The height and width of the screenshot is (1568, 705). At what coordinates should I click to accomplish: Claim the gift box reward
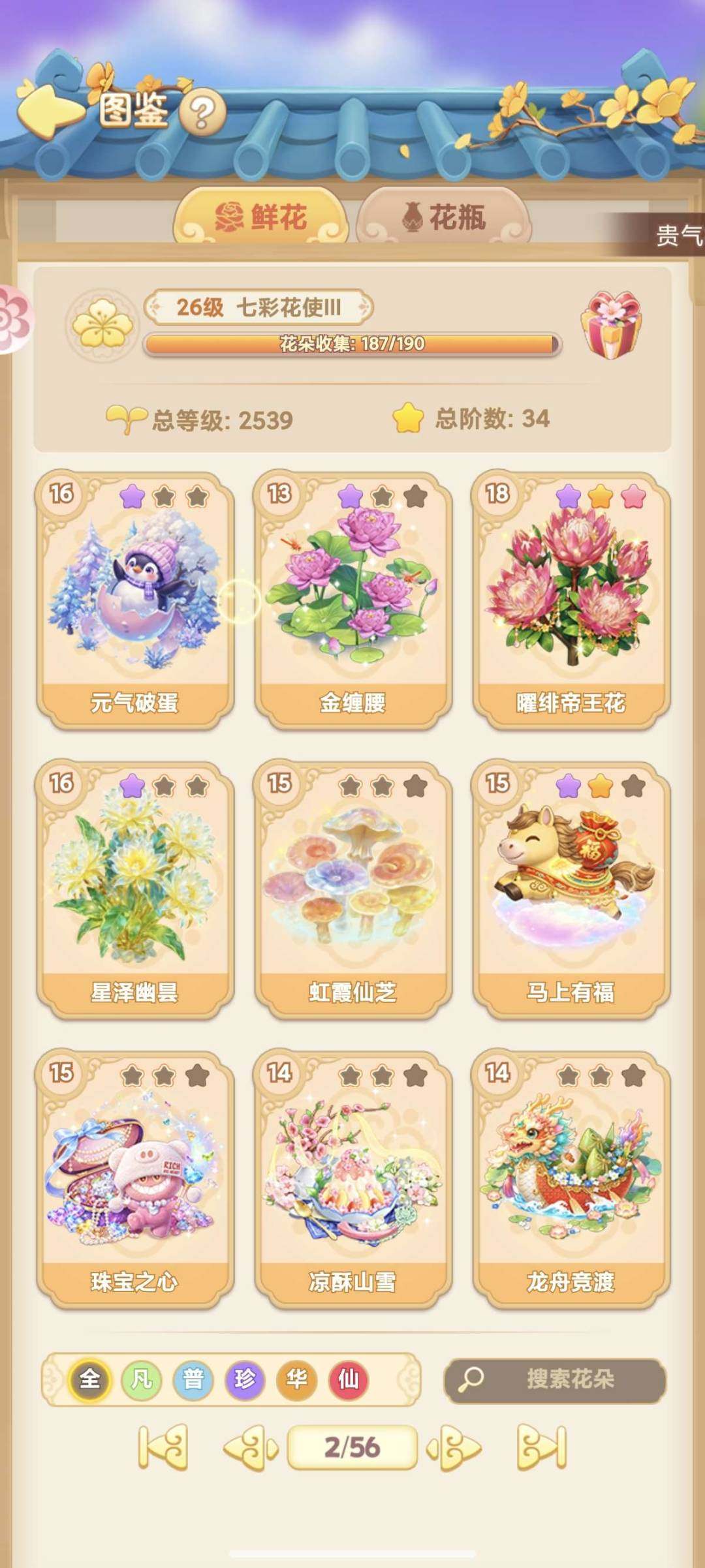click(x=611, y=325)
